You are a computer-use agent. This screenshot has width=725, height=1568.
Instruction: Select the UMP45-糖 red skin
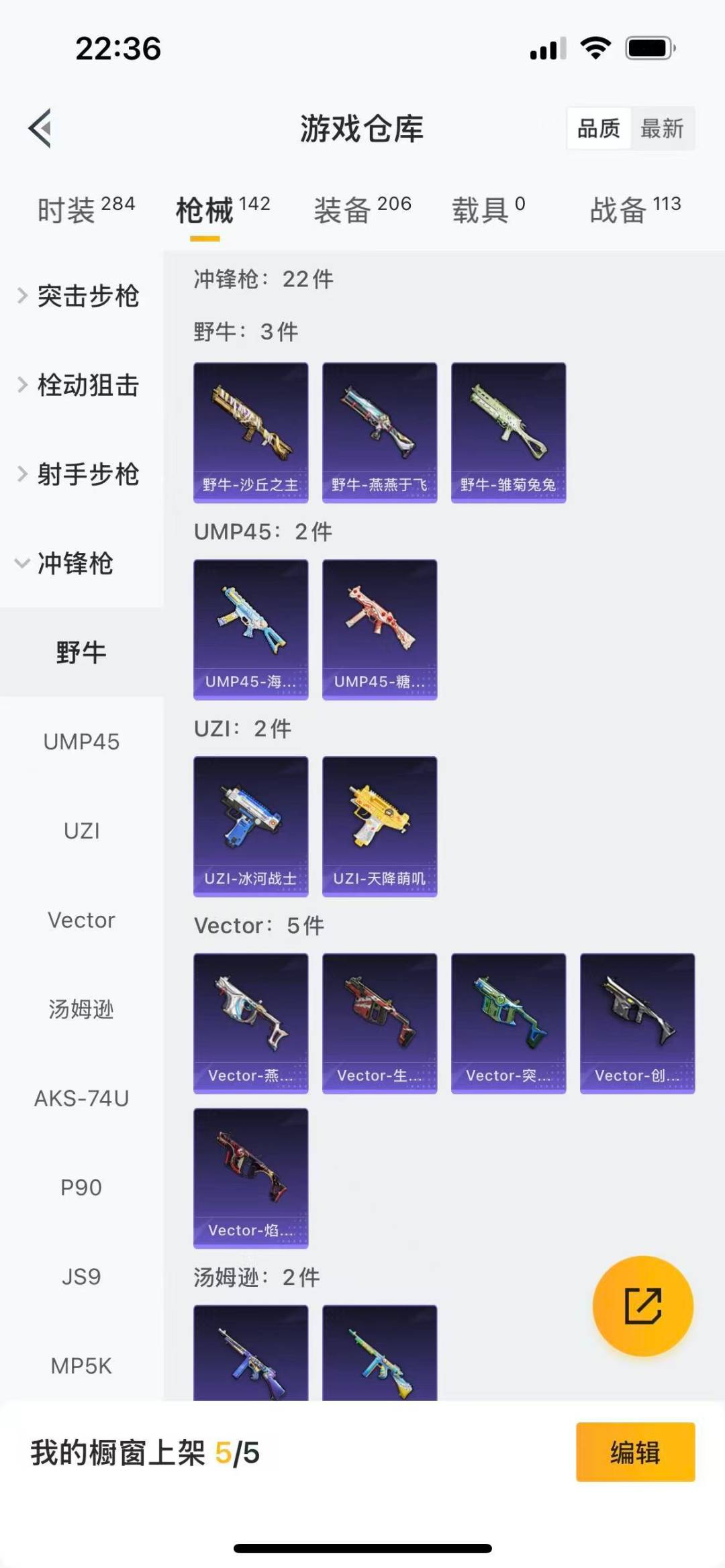379,627
